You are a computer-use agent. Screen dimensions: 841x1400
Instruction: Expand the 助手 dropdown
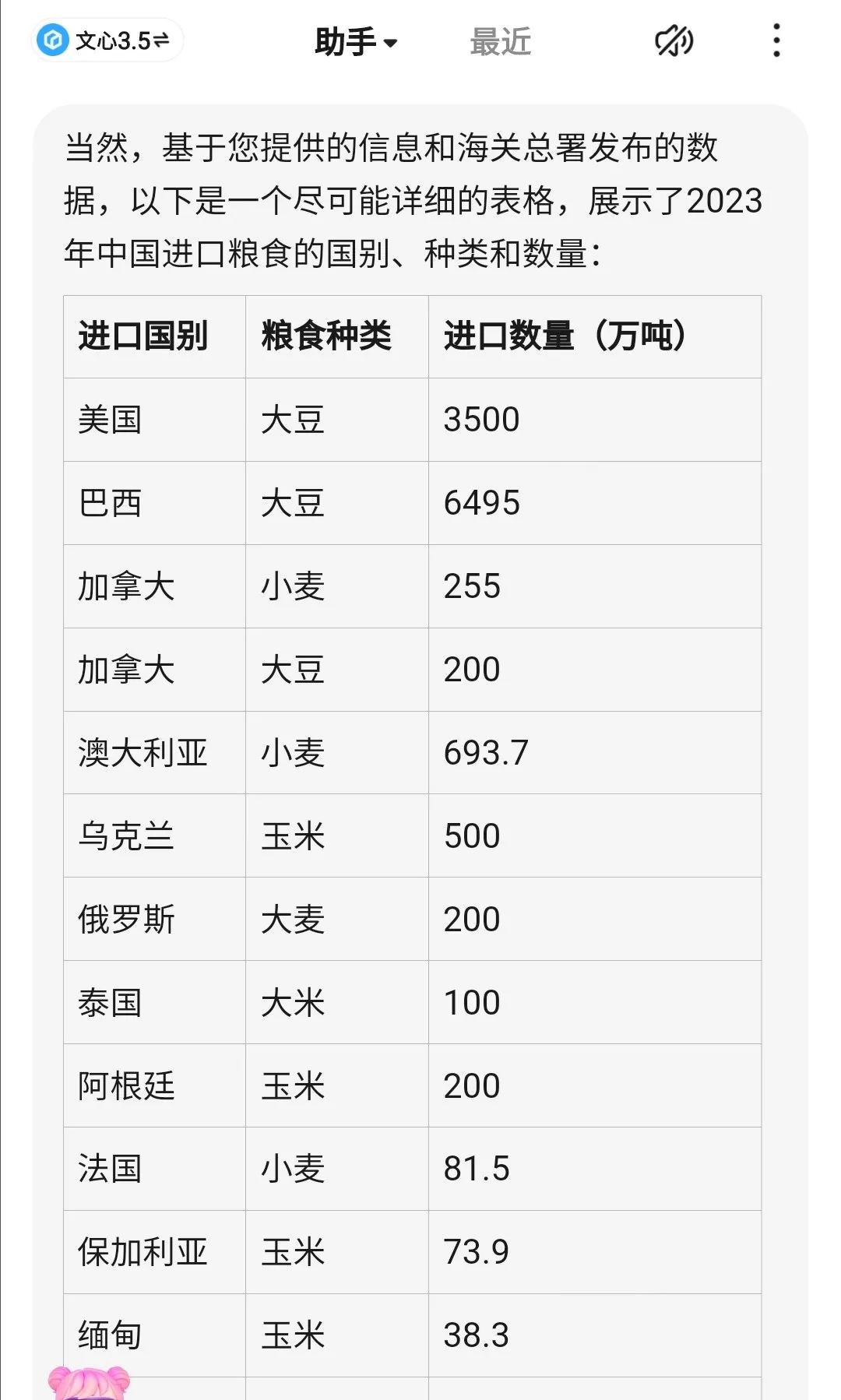point(356,42)
